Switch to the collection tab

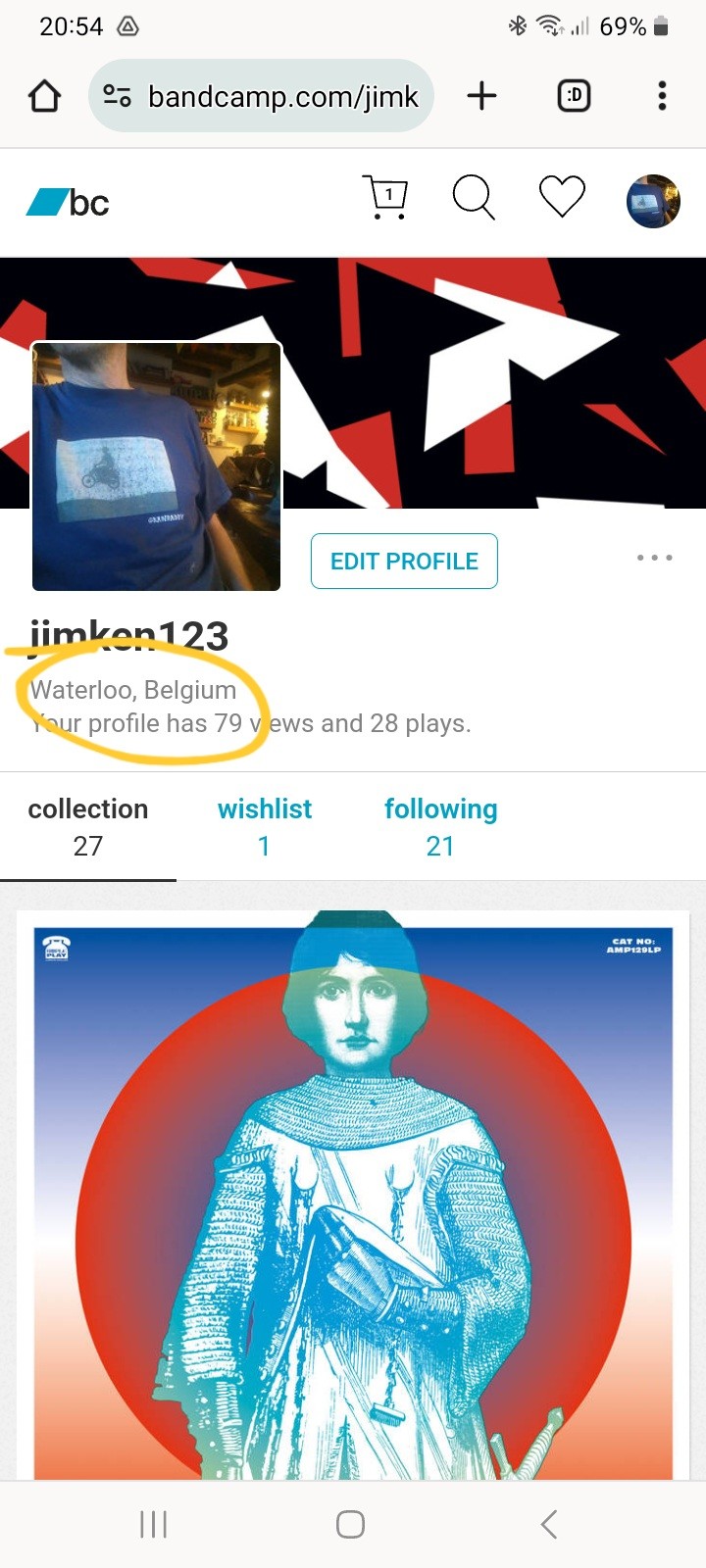[x=88, y=826]
